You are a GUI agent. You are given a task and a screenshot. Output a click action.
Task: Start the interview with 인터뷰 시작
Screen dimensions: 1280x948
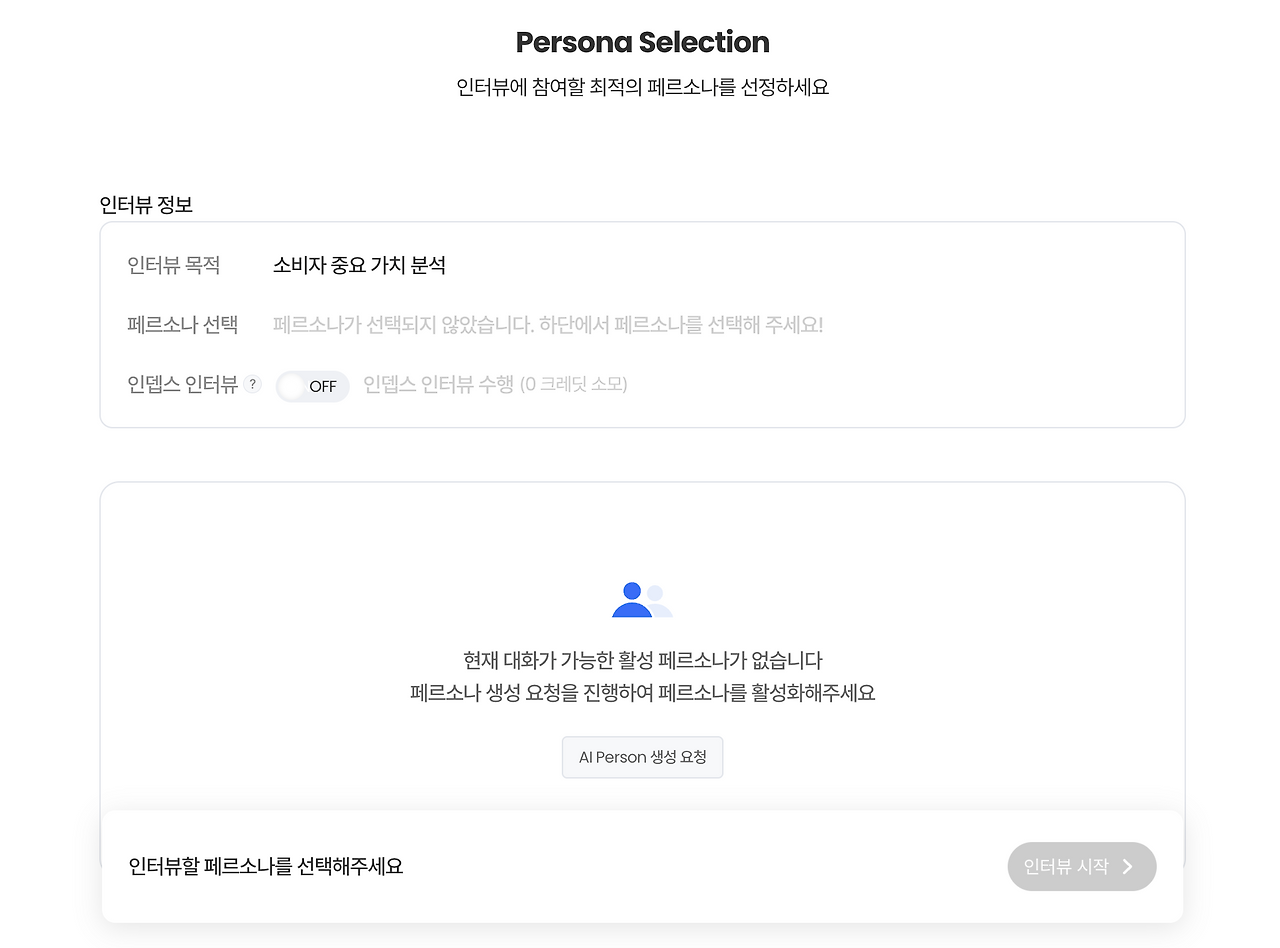tap(1082, 867)
